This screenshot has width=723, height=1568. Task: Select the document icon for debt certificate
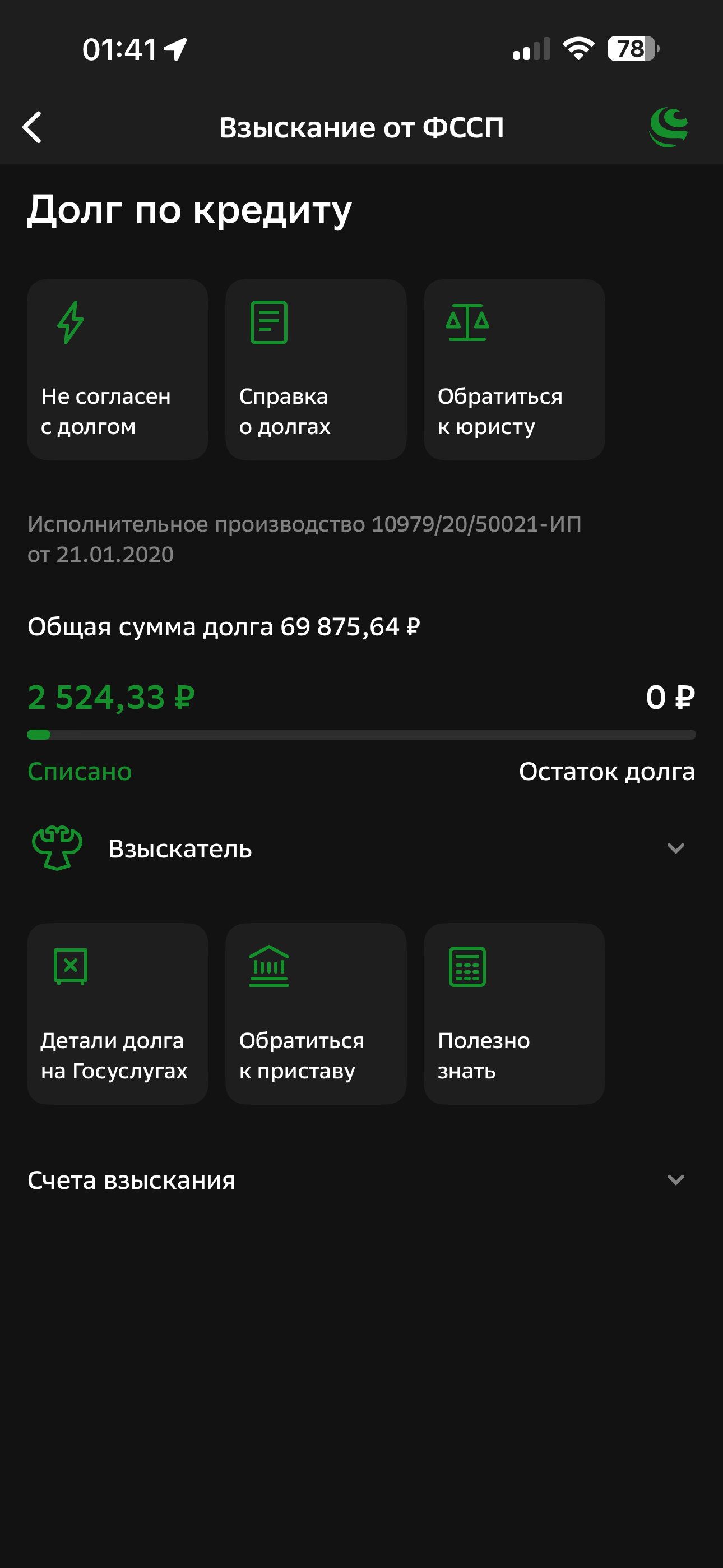(x=268, y=323)
